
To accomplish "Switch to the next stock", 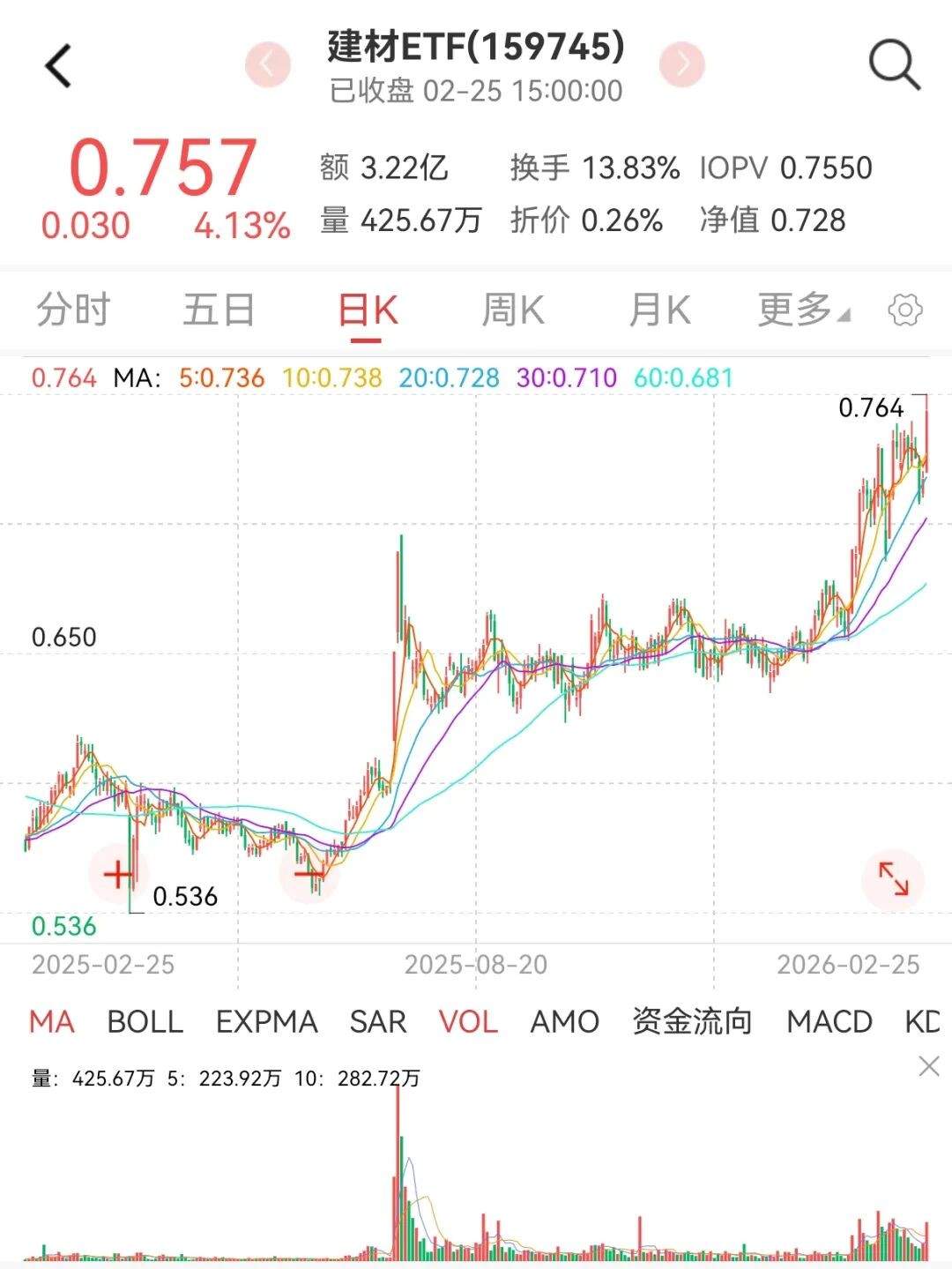I will 682,64.
